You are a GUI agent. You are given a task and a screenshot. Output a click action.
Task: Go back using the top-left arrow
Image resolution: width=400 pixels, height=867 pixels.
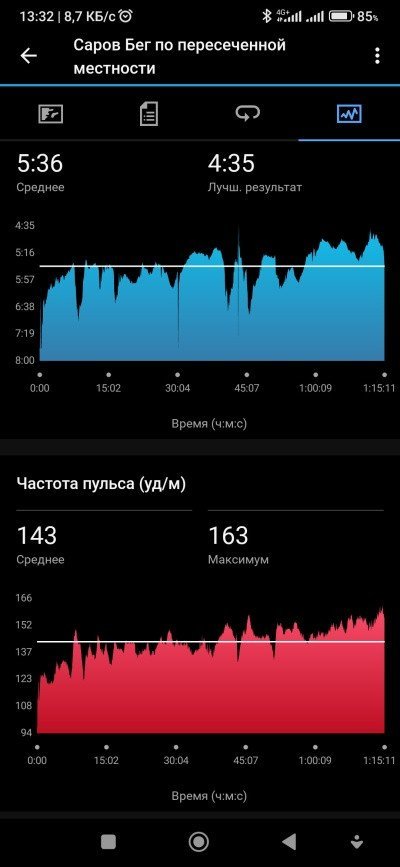tap(28, 56)
